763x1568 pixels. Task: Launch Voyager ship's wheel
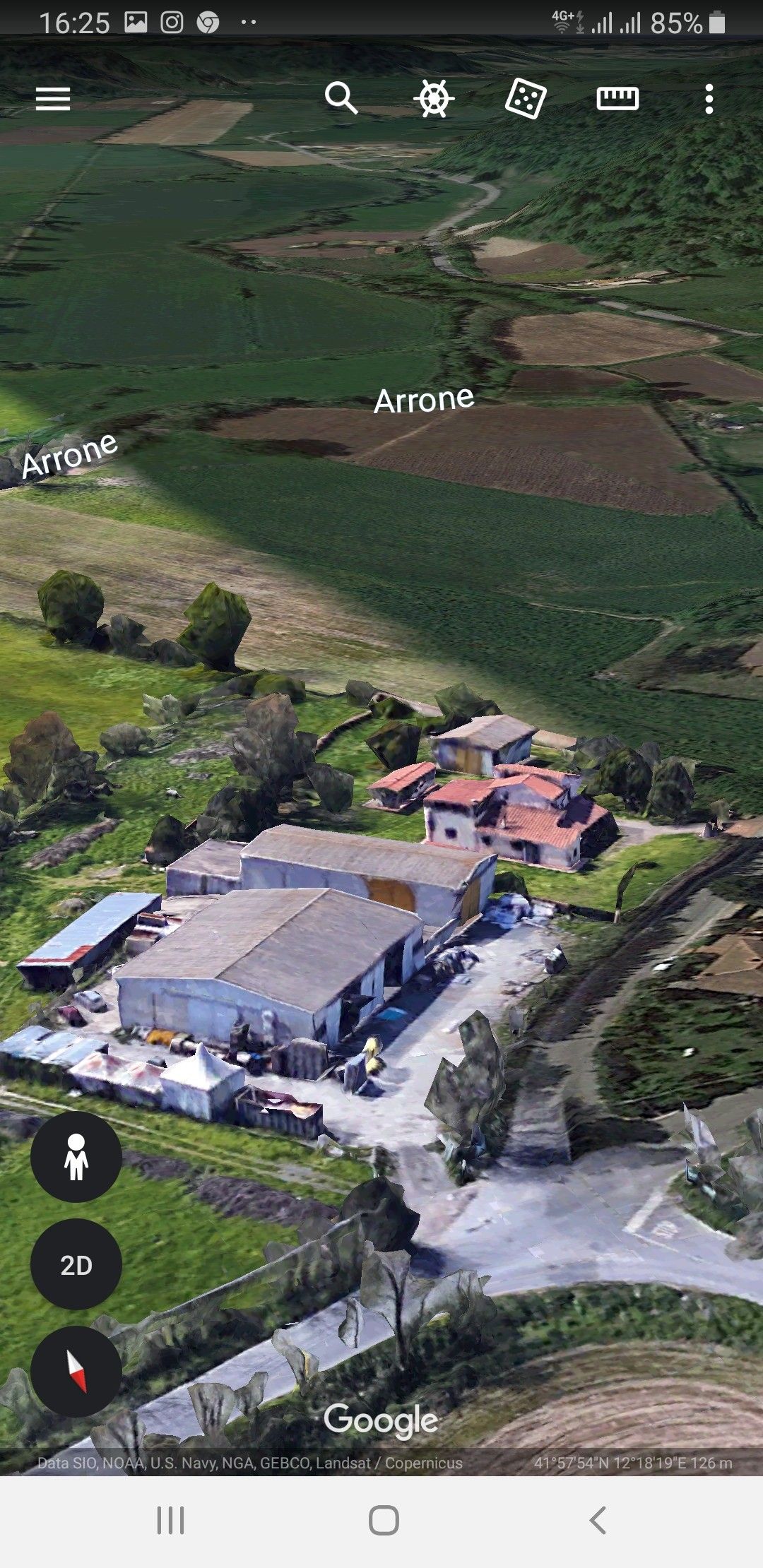pos(433,98)
